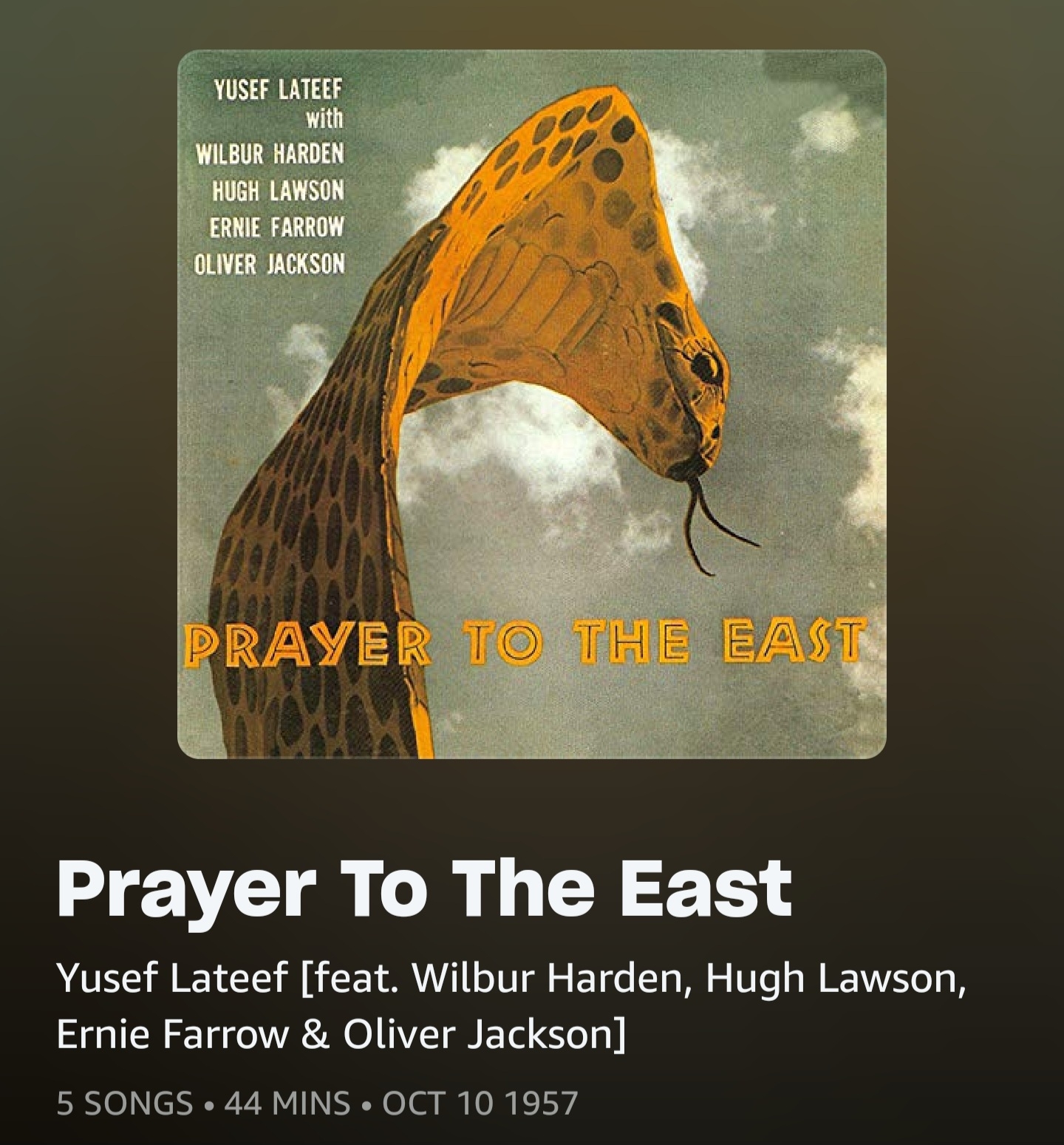Open the Prayer To The East album cover
This screenshot has height=1145, width=1064.
pos(531,404)
